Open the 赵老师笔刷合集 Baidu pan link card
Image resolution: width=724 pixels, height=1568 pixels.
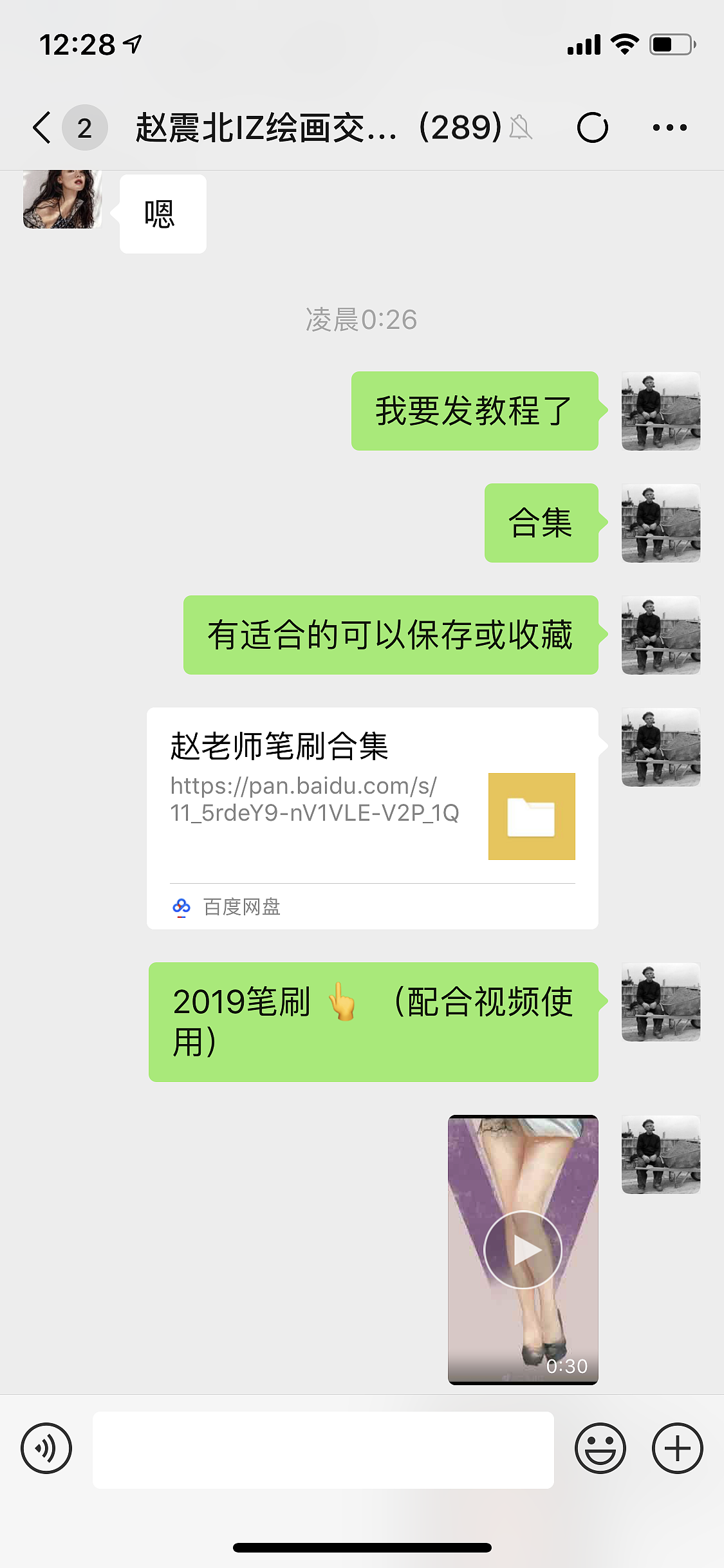[x=372, y=817]
